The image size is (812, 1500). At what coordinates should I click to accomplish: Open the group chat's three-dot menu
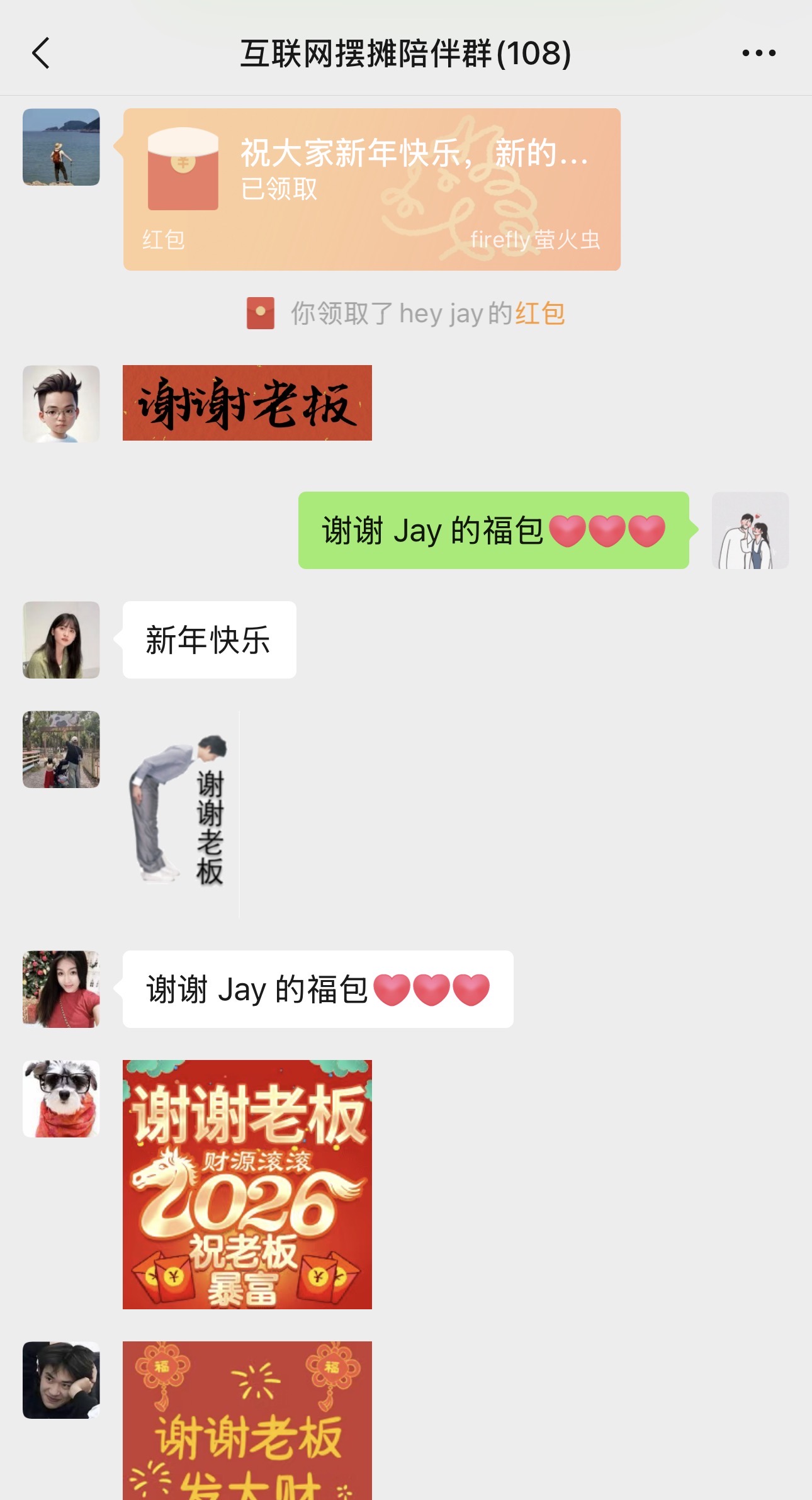point(758,53)
